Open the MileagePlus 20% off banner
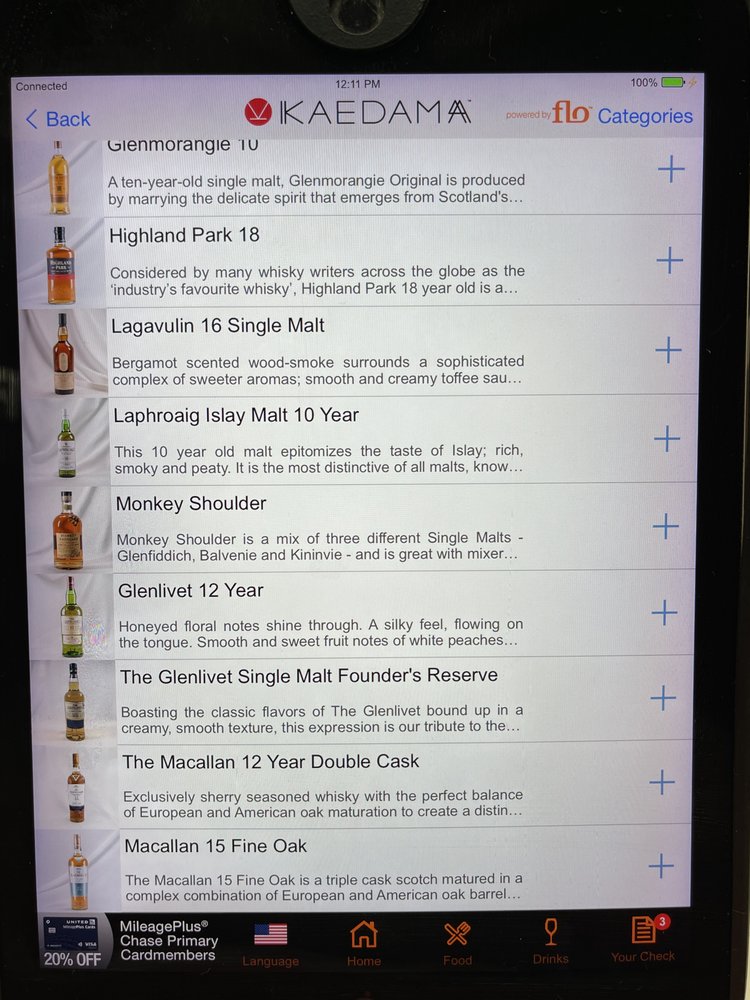This screenshot has width=750, height=1000. 130,942
